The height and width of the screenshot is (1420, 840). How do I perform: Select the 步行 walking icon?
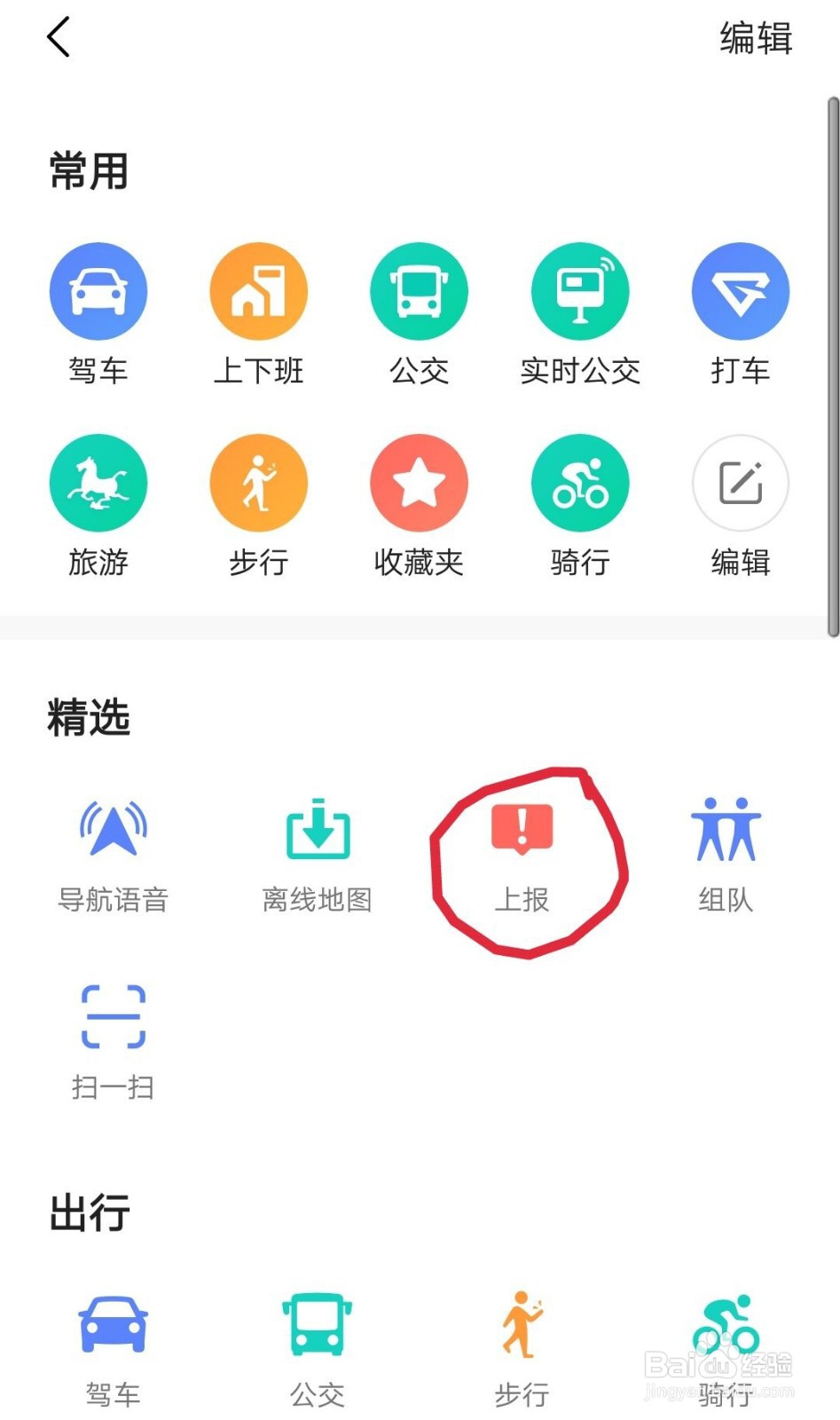point(258,482)
